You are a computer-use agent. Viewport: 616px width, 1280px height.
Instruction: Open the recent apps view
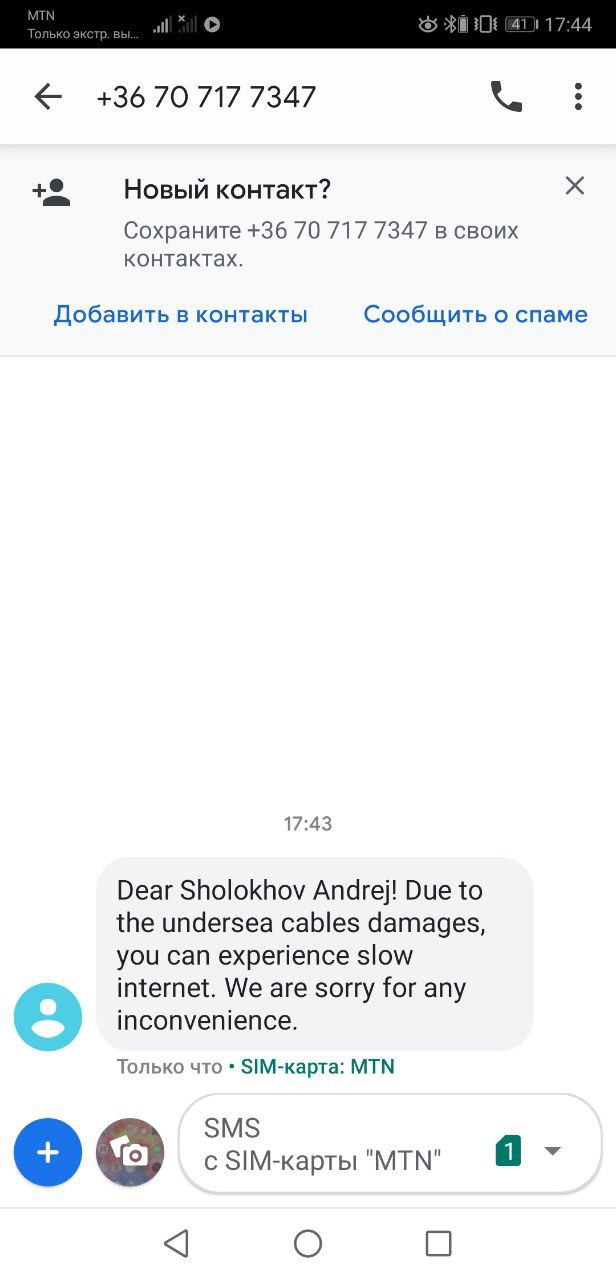pyautogui.click(x=439, y=1243)
